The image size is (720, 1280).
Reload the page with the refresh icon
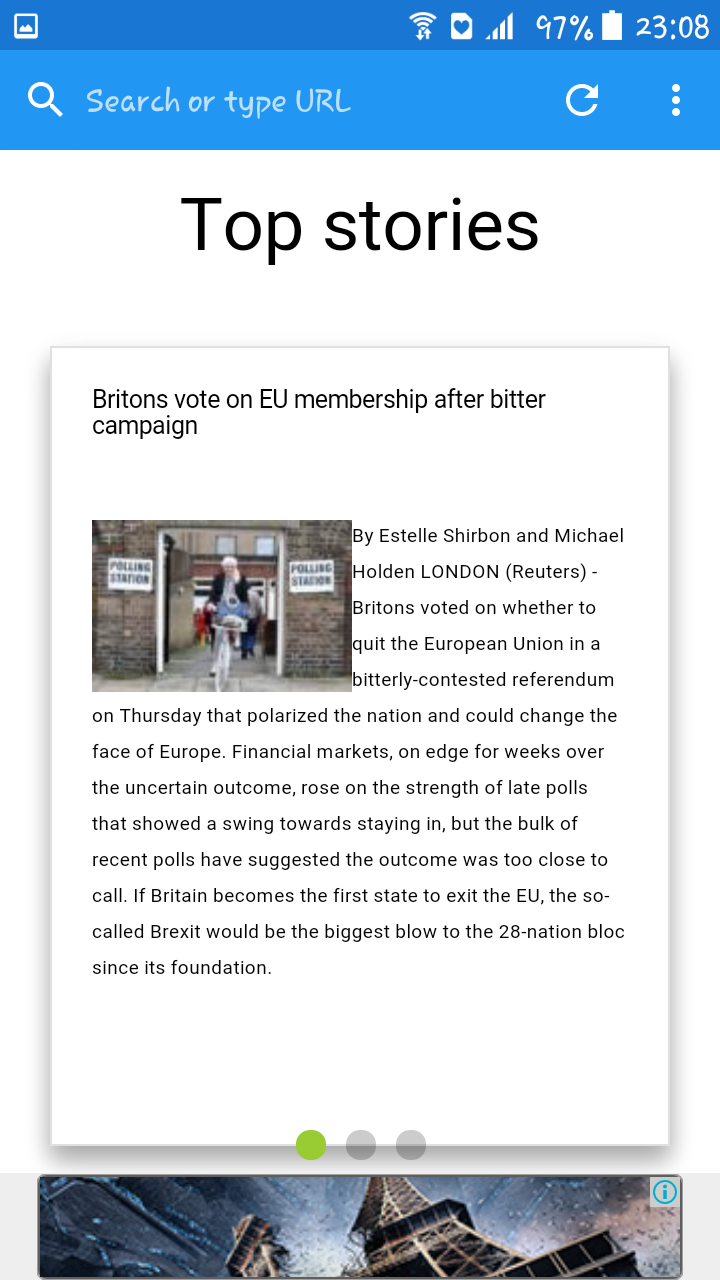coord(582,100)
